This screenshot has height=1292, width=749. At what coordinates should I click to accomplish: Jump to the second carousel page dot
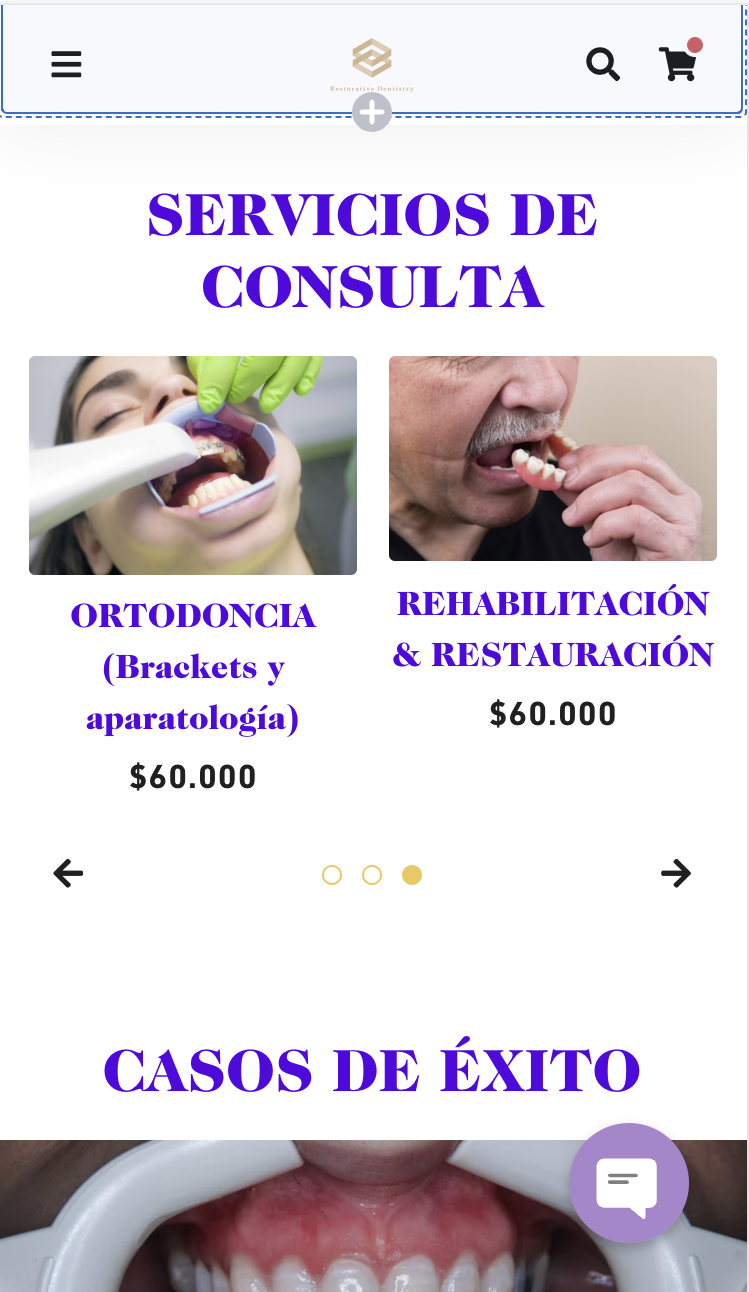[372, 875]
